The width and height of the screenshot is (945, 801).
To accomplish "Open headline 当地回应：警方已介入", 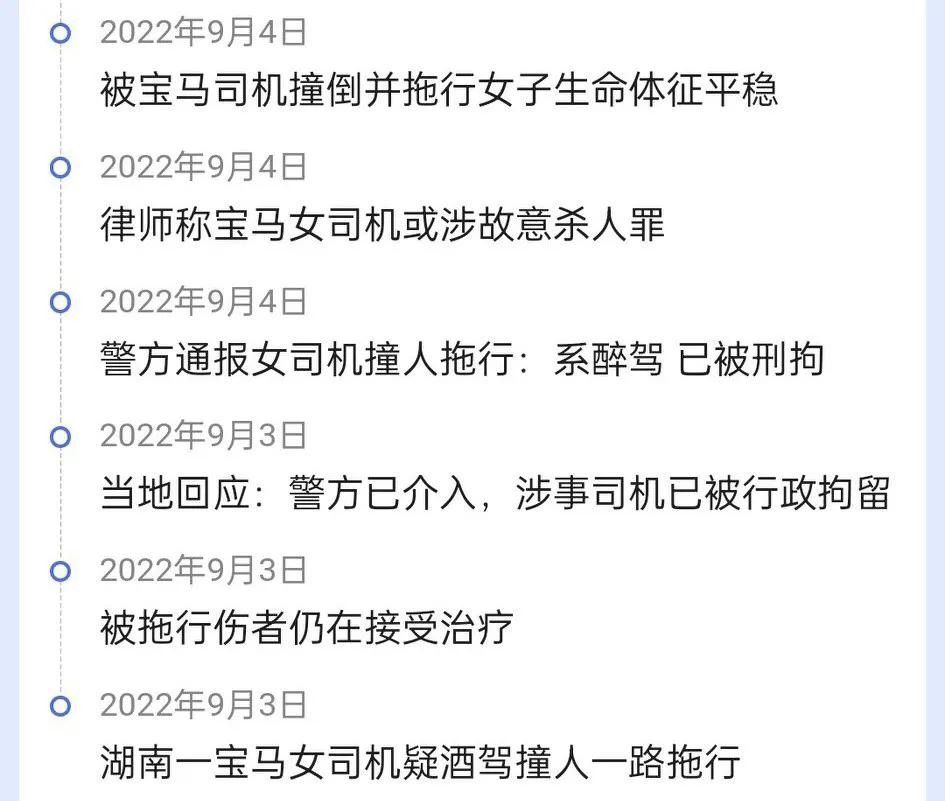I will tap(494, 494).
